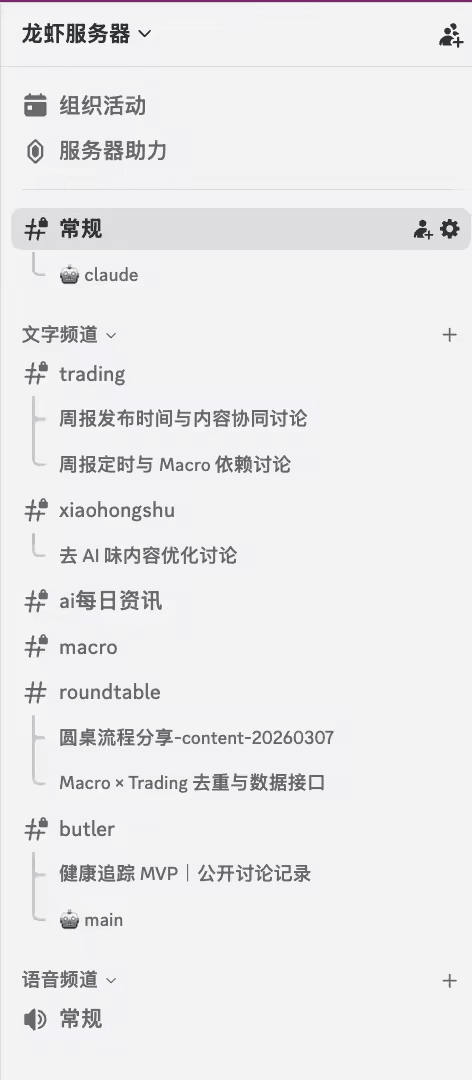This screenshot has height=1080, width=472.
Task: Collapse the 文字频道 category
Action: click(69, 335)
